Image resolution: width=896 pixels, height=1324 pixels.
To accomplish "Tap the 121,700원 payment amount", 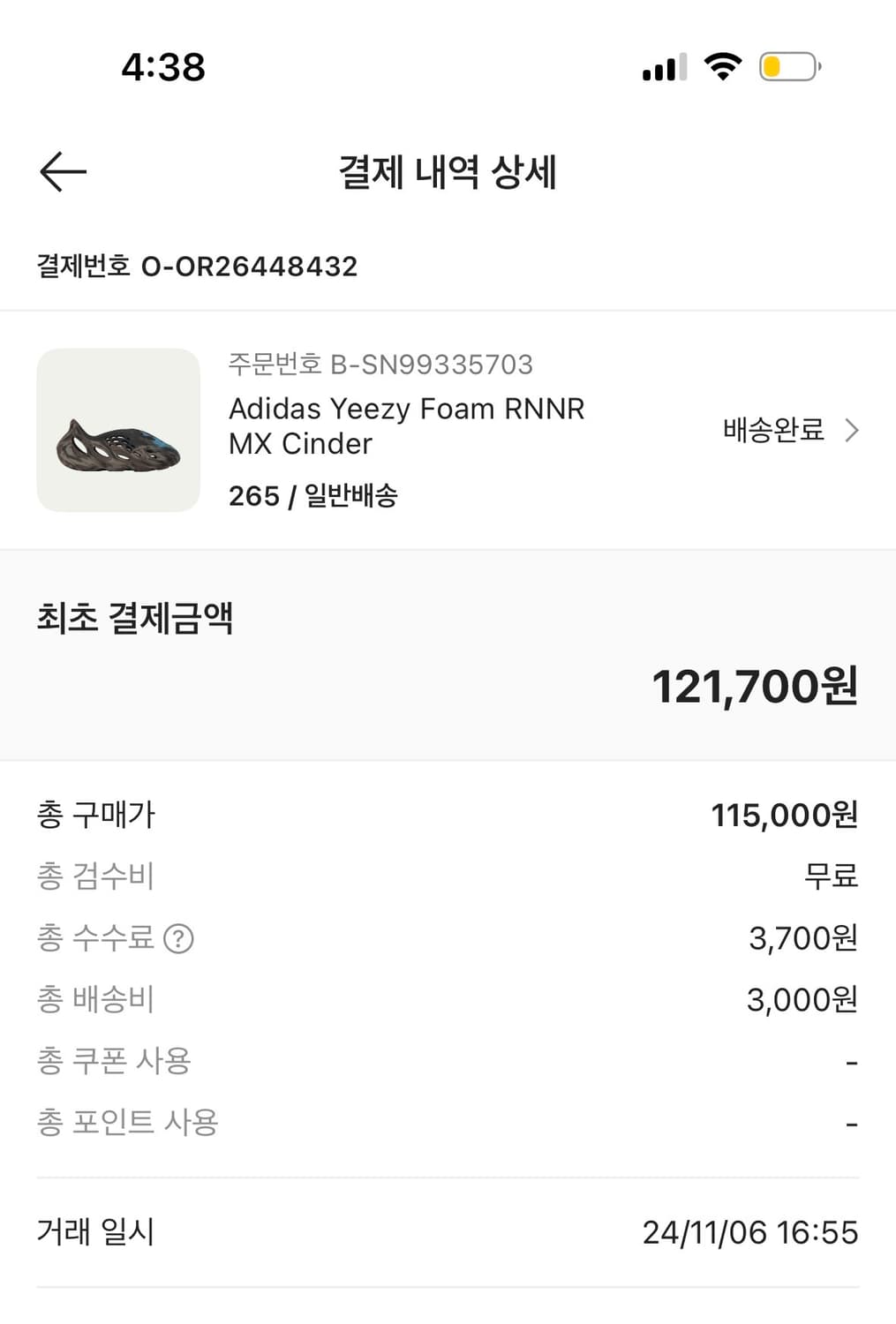I will coord(755,688).
